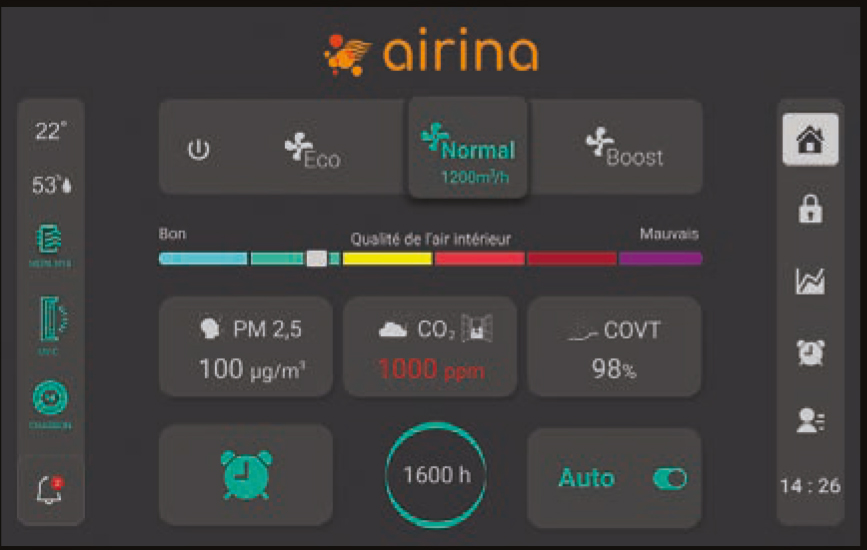Image resolution: width=867 pixels, height=550 pixels.
Task: Switch fan to Eco mode
Action: [312, 150]
